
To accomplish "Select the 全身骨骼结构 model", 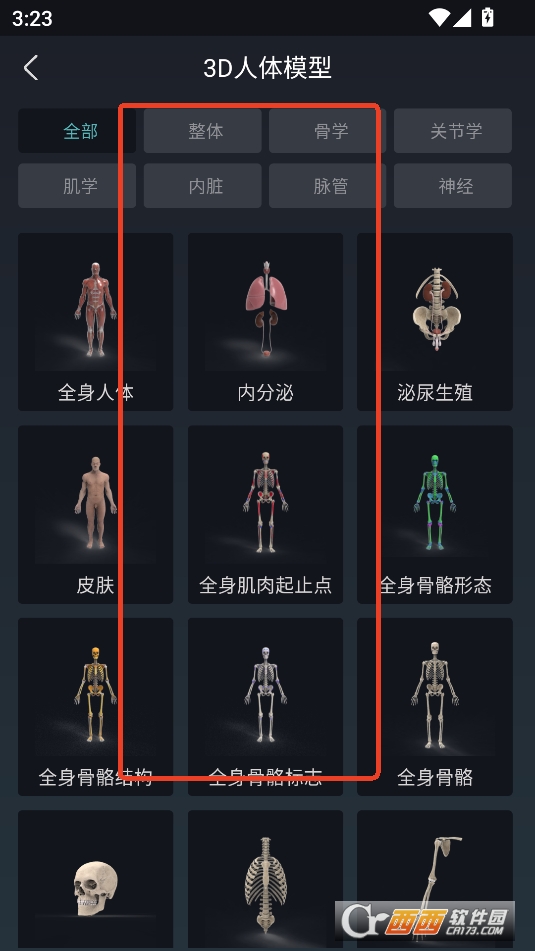I will [x=96, y=707].
